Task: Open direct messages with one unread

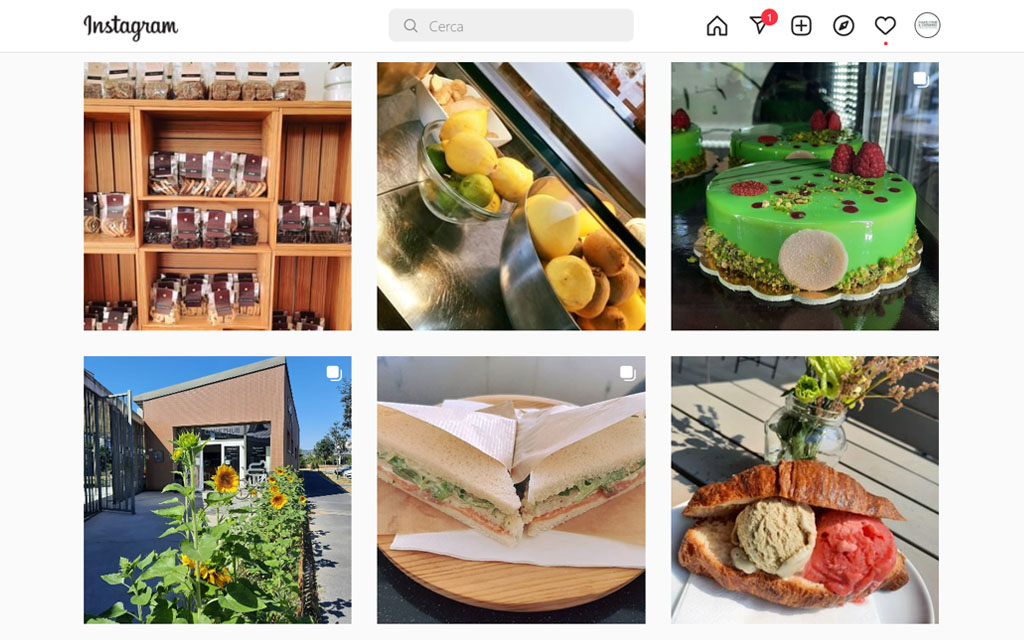Action: click(759, 26)
